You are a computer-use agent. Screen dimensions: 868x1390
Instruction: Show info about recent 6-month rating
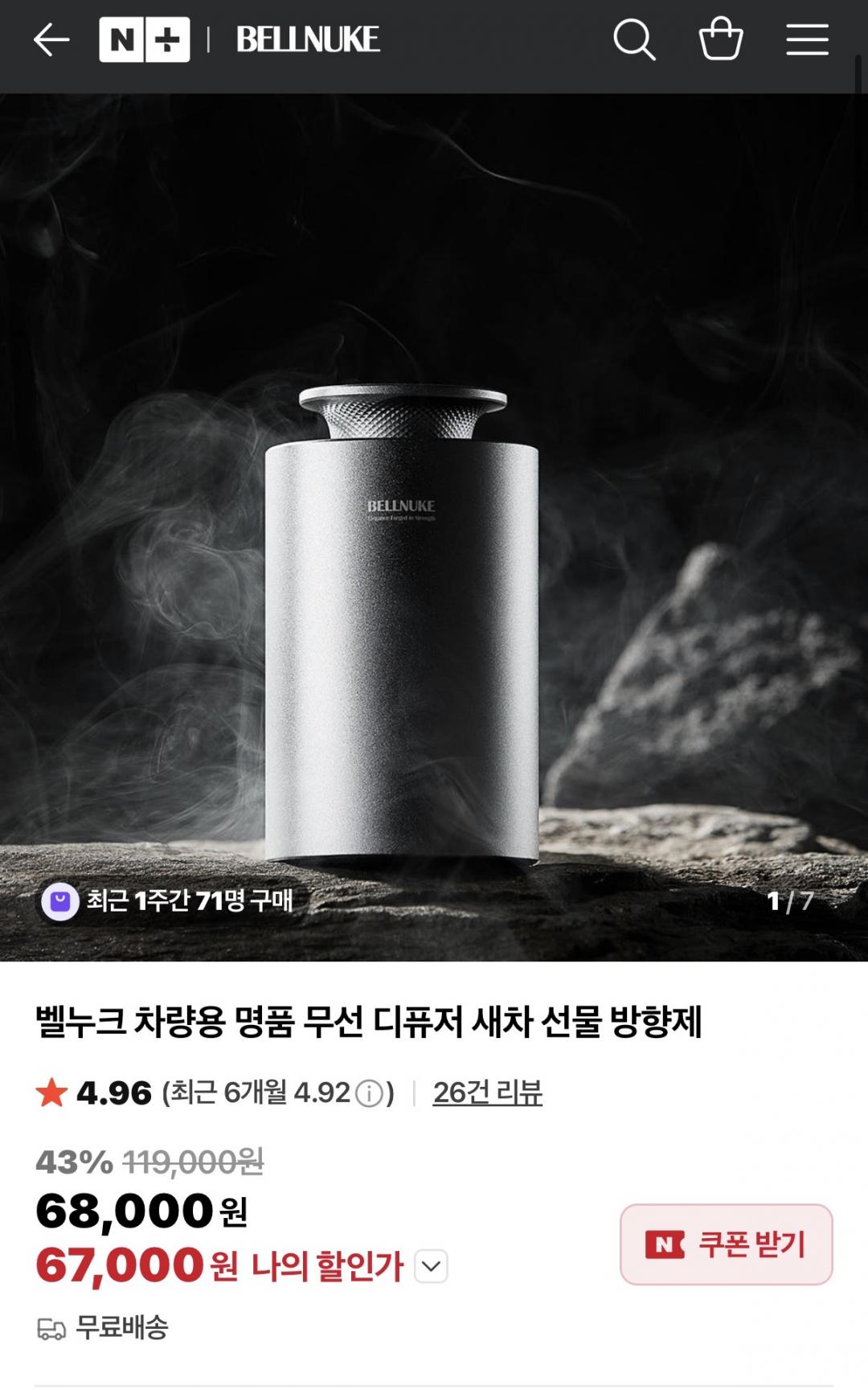click(369, 1093)
